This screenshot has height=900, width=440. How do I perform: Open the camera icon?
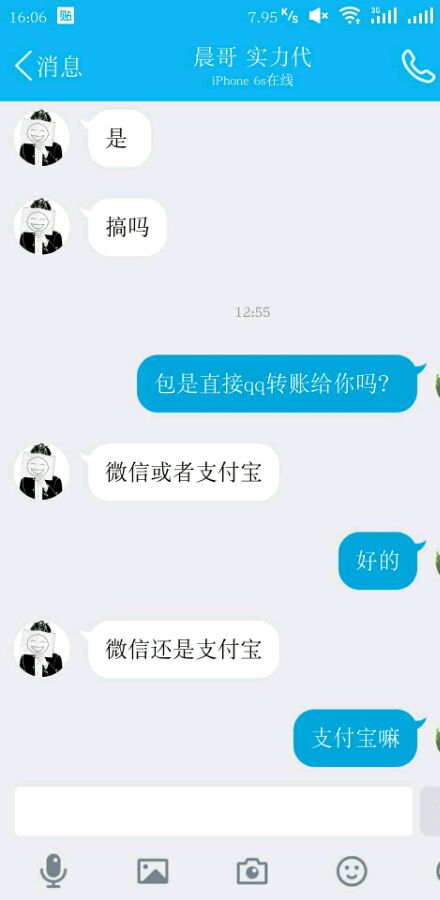click(x=252, y=871)
